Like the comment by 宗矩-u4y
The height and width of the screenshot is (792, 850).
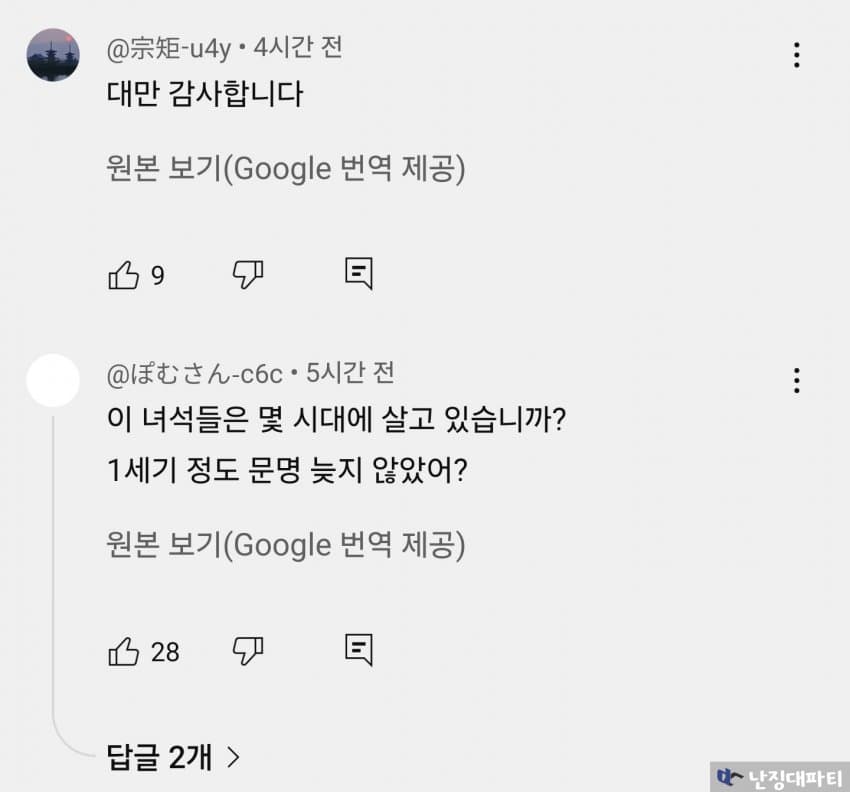(124, 275)
